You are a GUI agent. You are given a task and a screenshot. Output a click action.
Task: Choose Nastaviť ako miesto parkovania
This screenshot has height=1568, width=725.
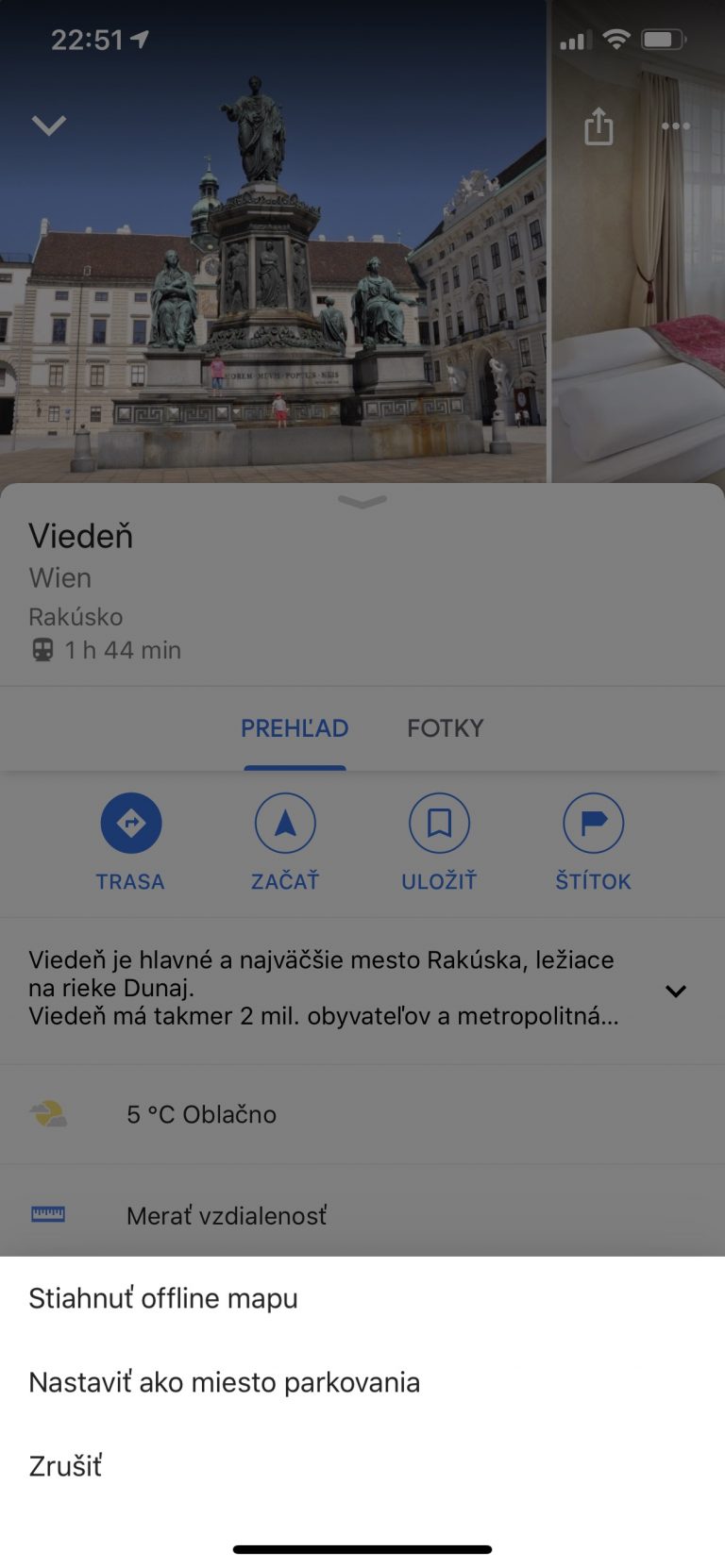(x=224, y=1382)
